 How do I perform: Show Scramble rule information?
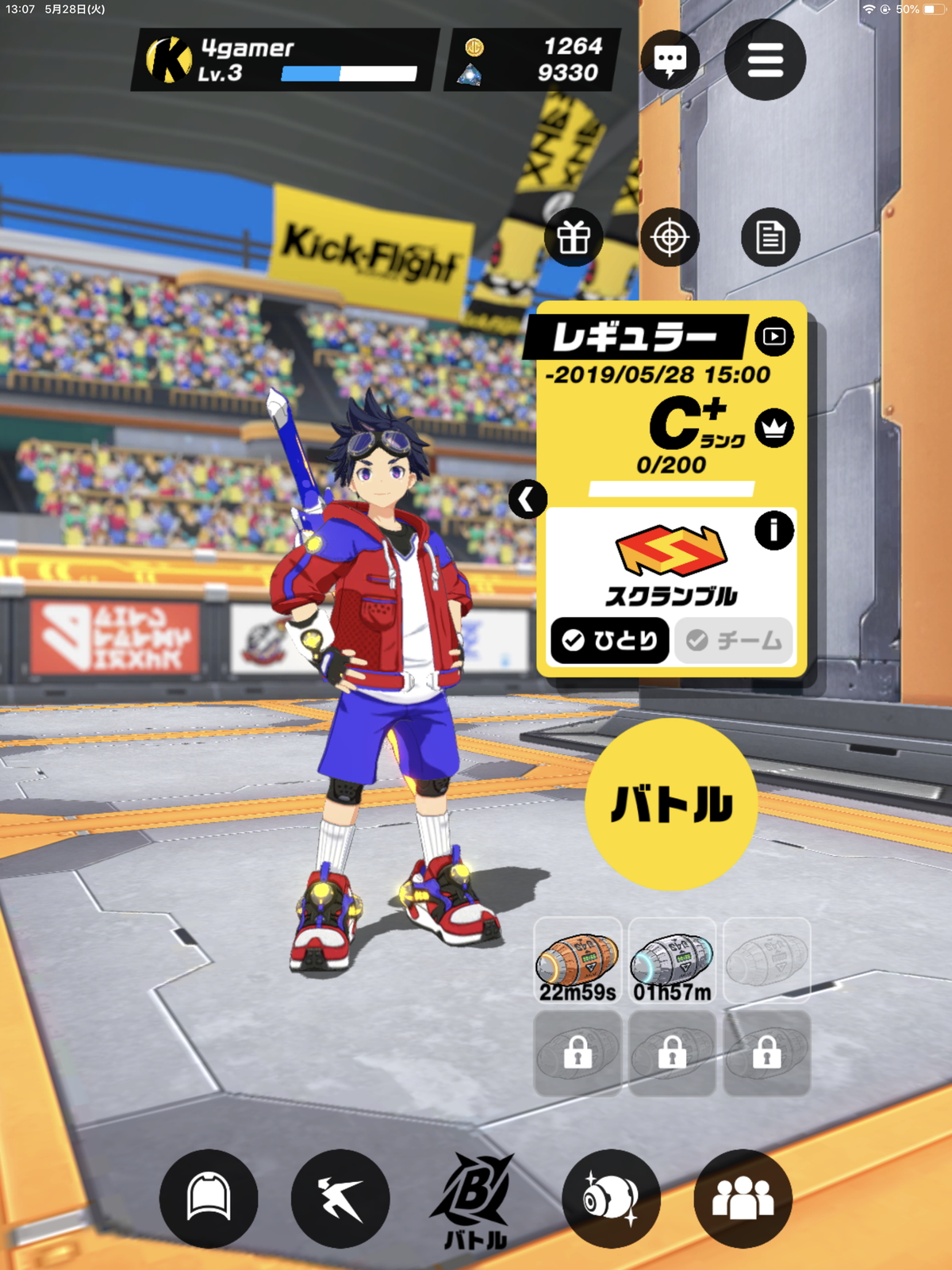(773, 529)
